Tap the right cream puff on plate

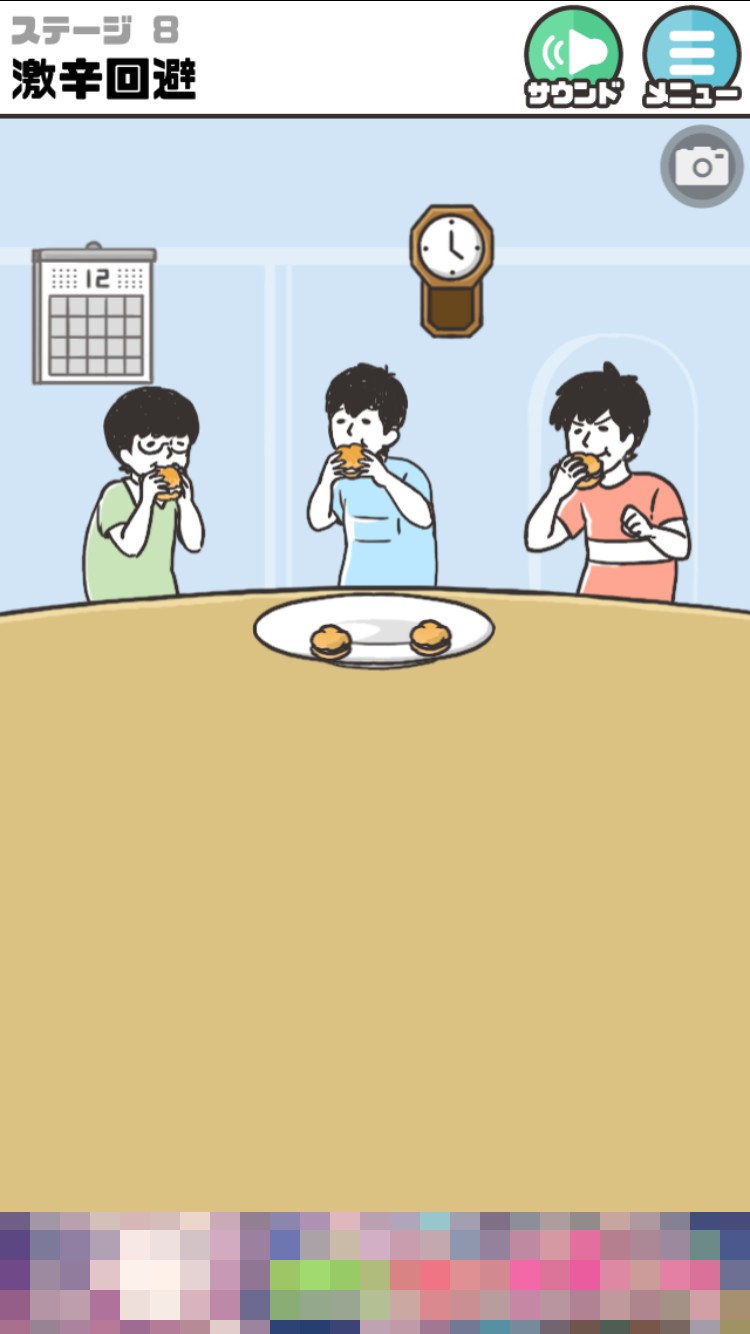pyautogui.click(x=430, y=637)
